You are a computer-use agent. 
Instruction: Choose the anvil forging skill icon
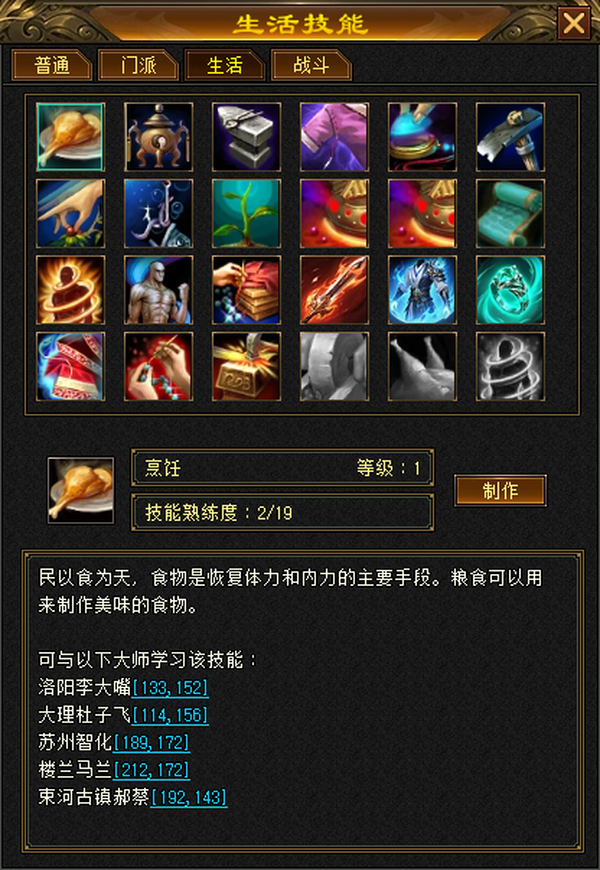pyautogui.click(x=246, y=136)
